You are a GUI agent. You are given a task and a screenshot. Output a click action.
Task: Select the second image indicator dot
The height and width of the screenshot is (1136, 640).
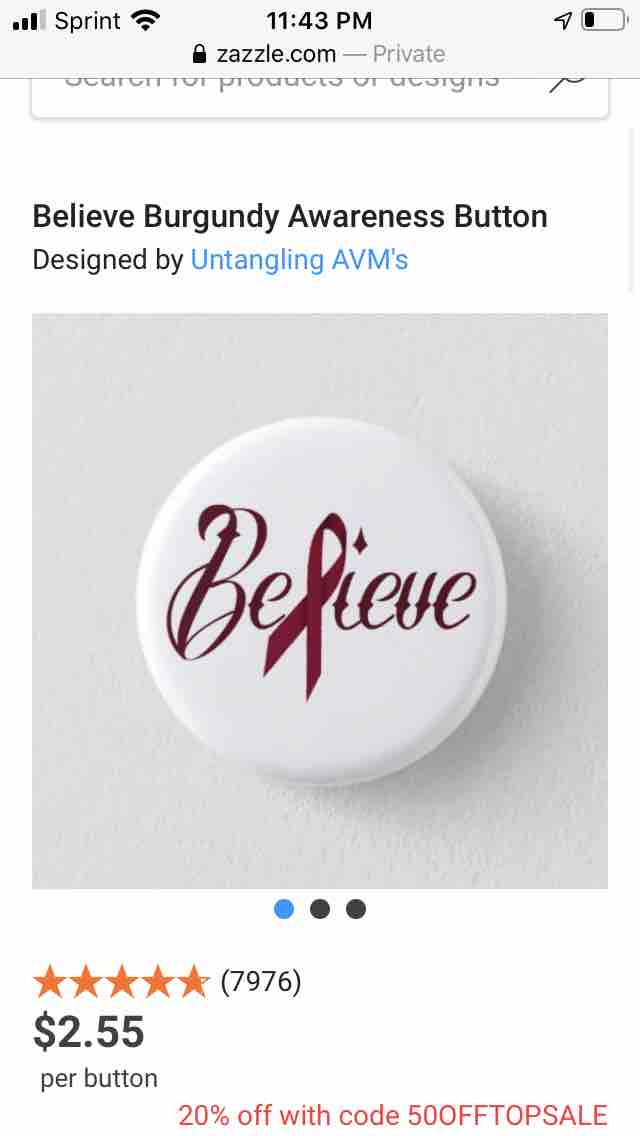pyautogui.click(x=320, y=908)
